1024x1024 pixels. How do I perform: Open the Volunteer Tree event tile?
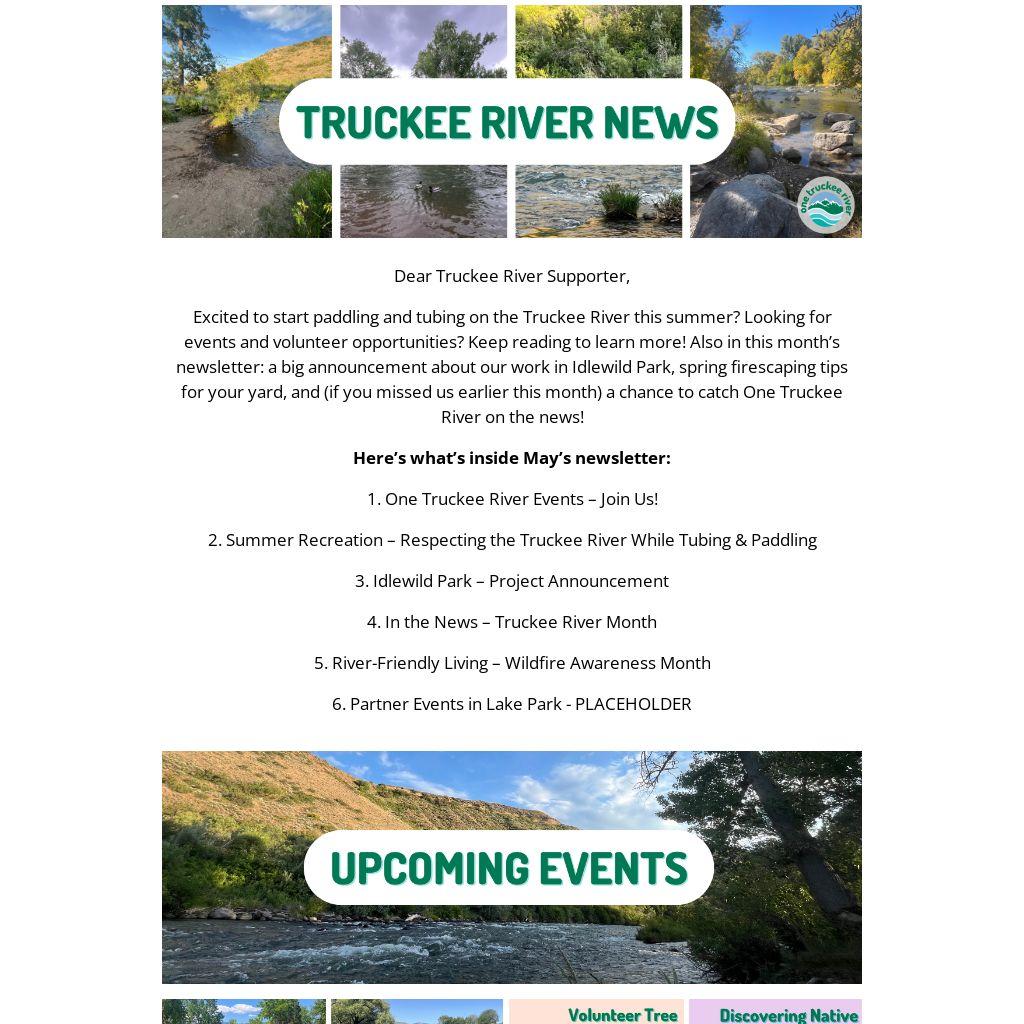coord(596,1012)
